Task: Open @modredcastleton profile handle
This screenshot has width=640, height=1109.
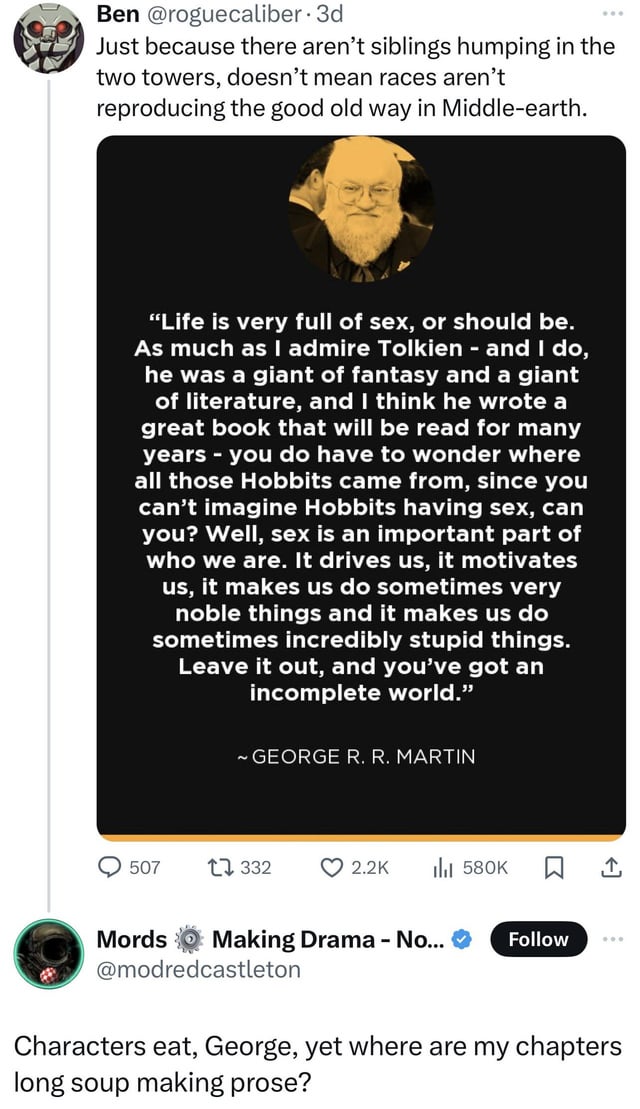Action: pyautogui.click(x=198, y=968)
